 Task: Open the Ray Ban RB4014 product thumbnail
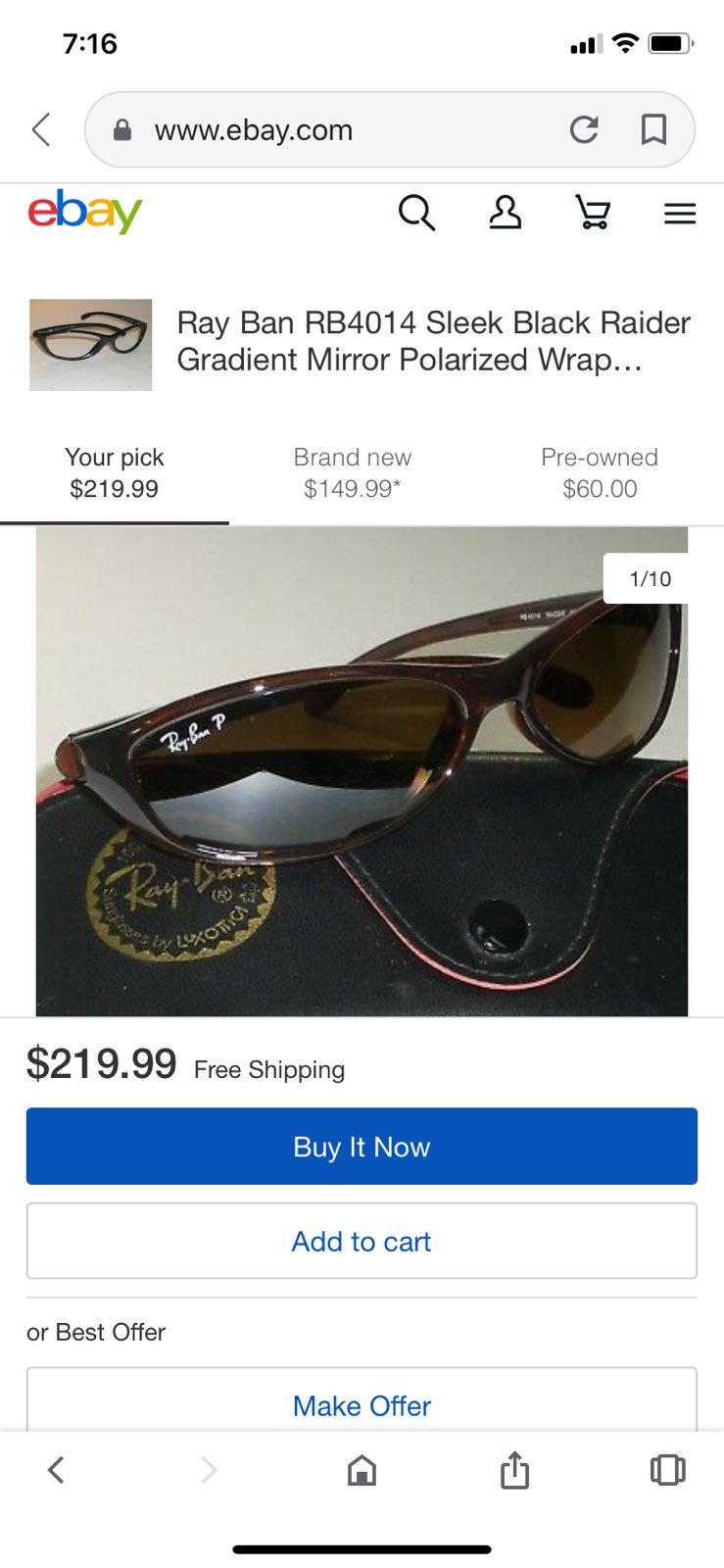(x=90, y=345)
